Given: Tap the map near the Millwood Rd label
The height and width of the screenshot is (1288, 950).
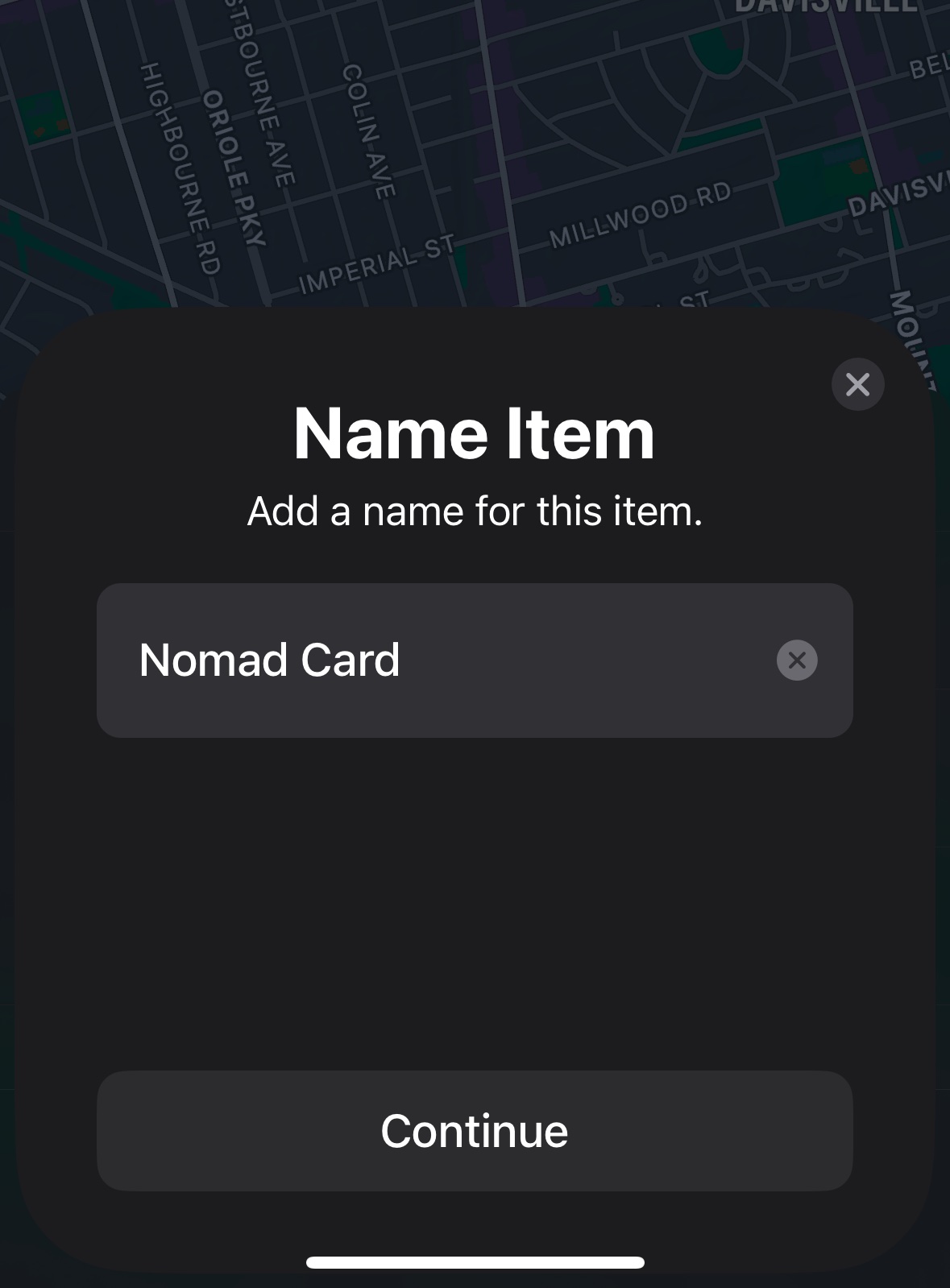Looking at the screenshot, I should click(641, 216).
